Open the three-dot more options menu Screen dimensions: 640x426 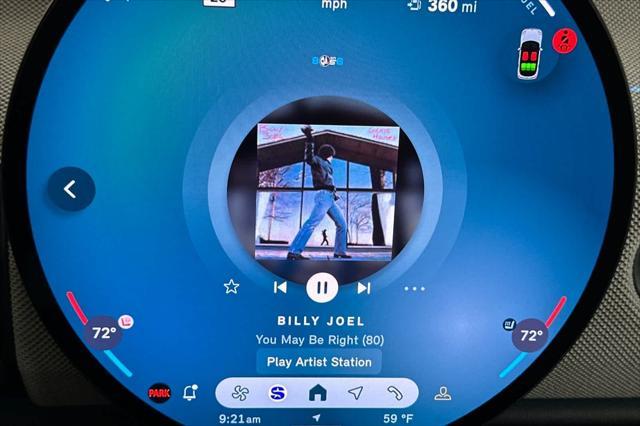tap(414, 288)
